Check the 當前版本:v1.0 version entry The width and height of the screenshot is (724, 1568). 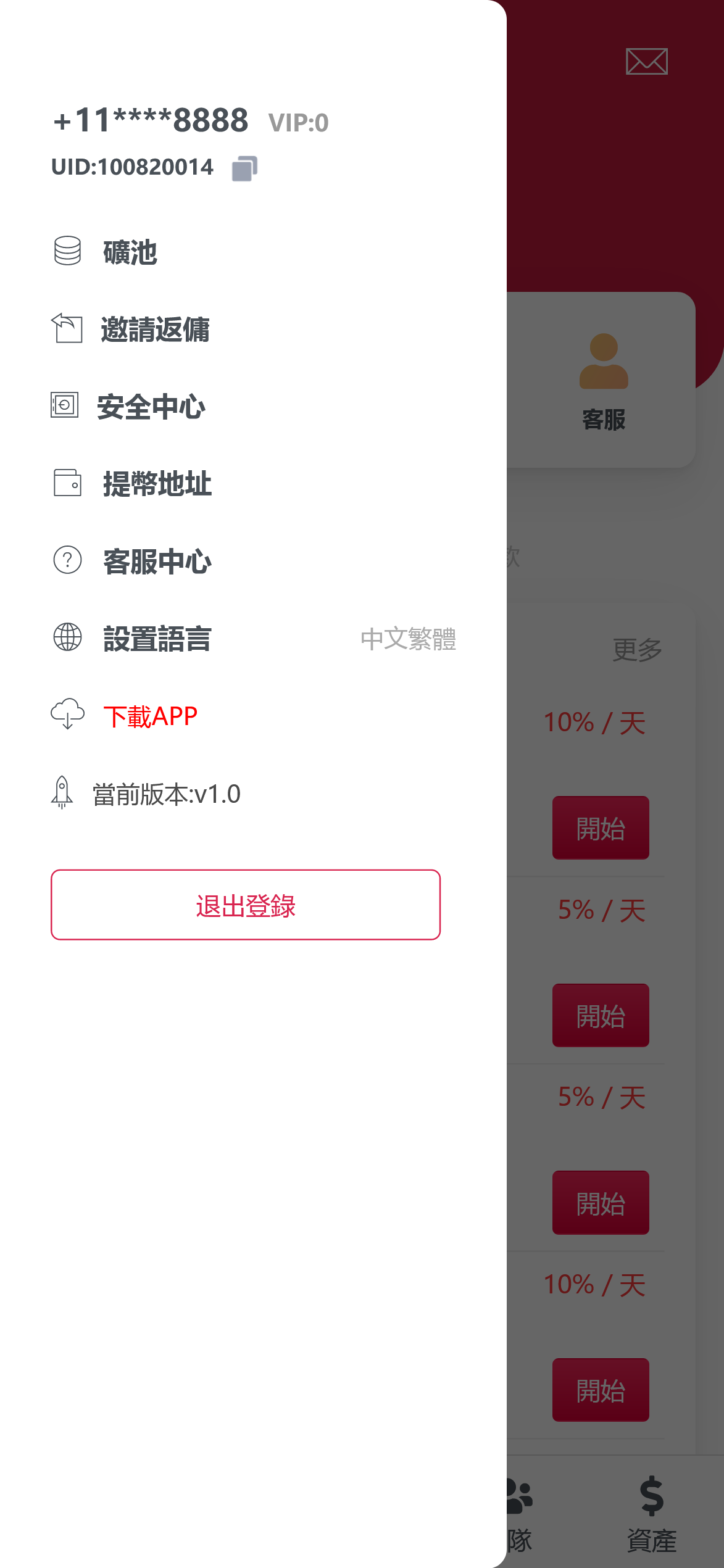click(165, 794)
